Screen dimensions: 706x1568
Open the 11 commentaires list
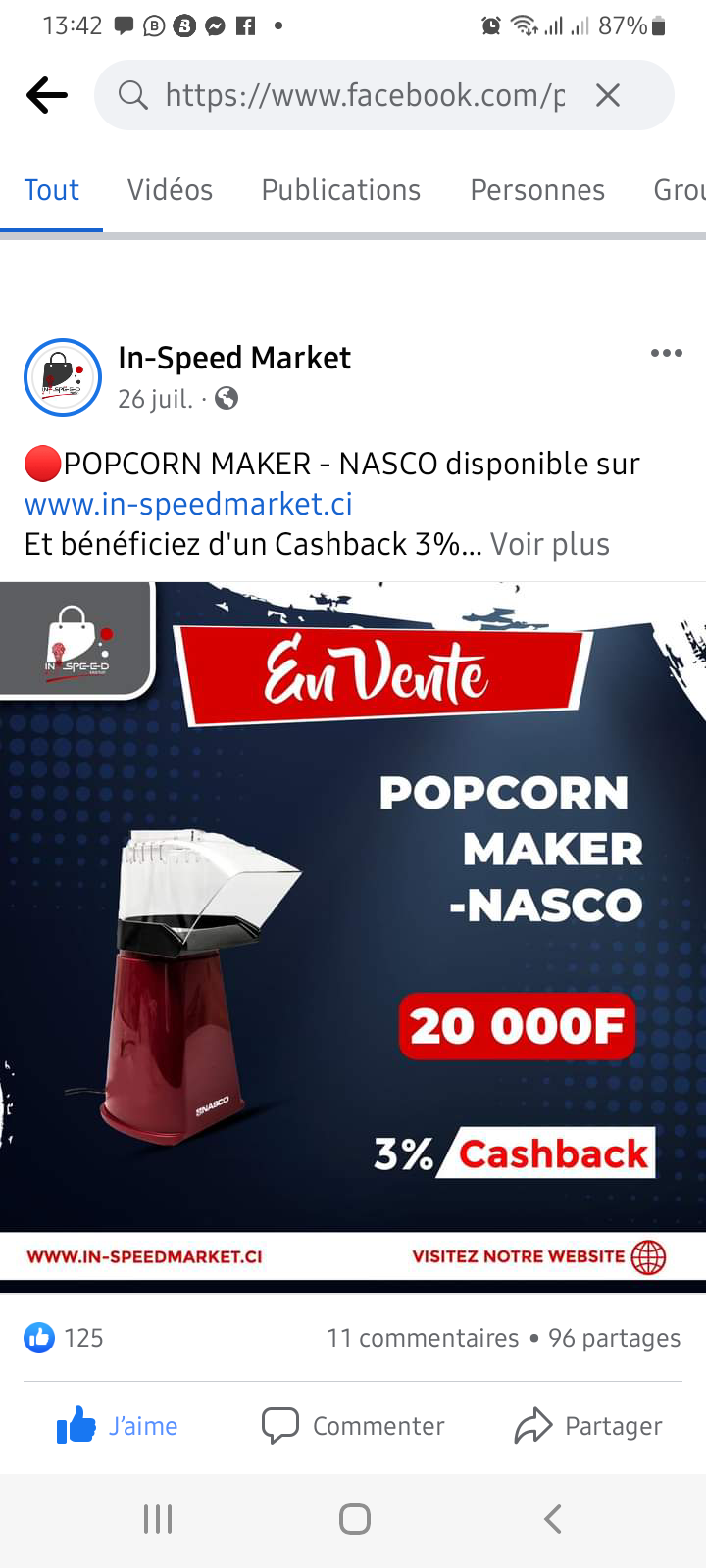point(423,1338)
